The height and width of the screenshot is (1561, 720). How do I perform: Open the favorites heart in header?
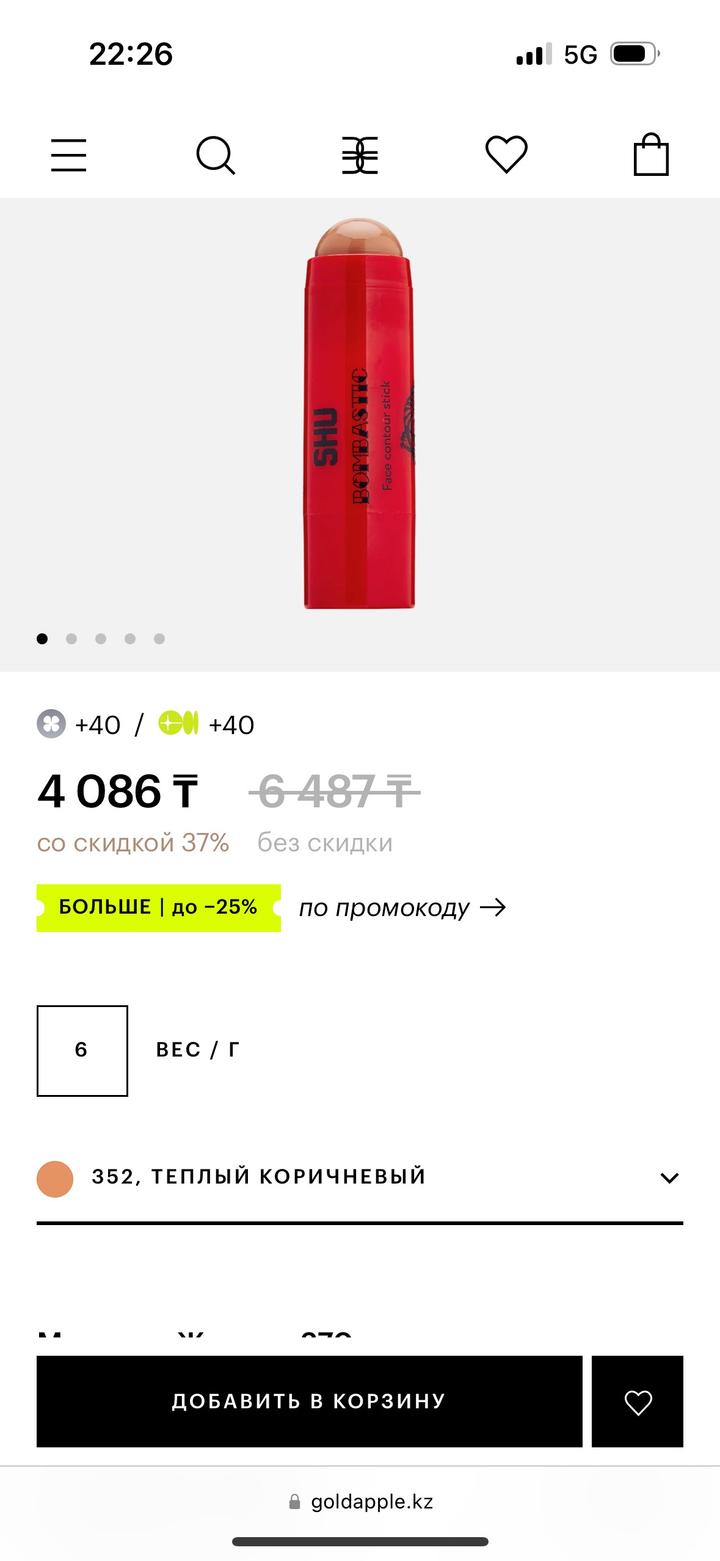[506, 155]
